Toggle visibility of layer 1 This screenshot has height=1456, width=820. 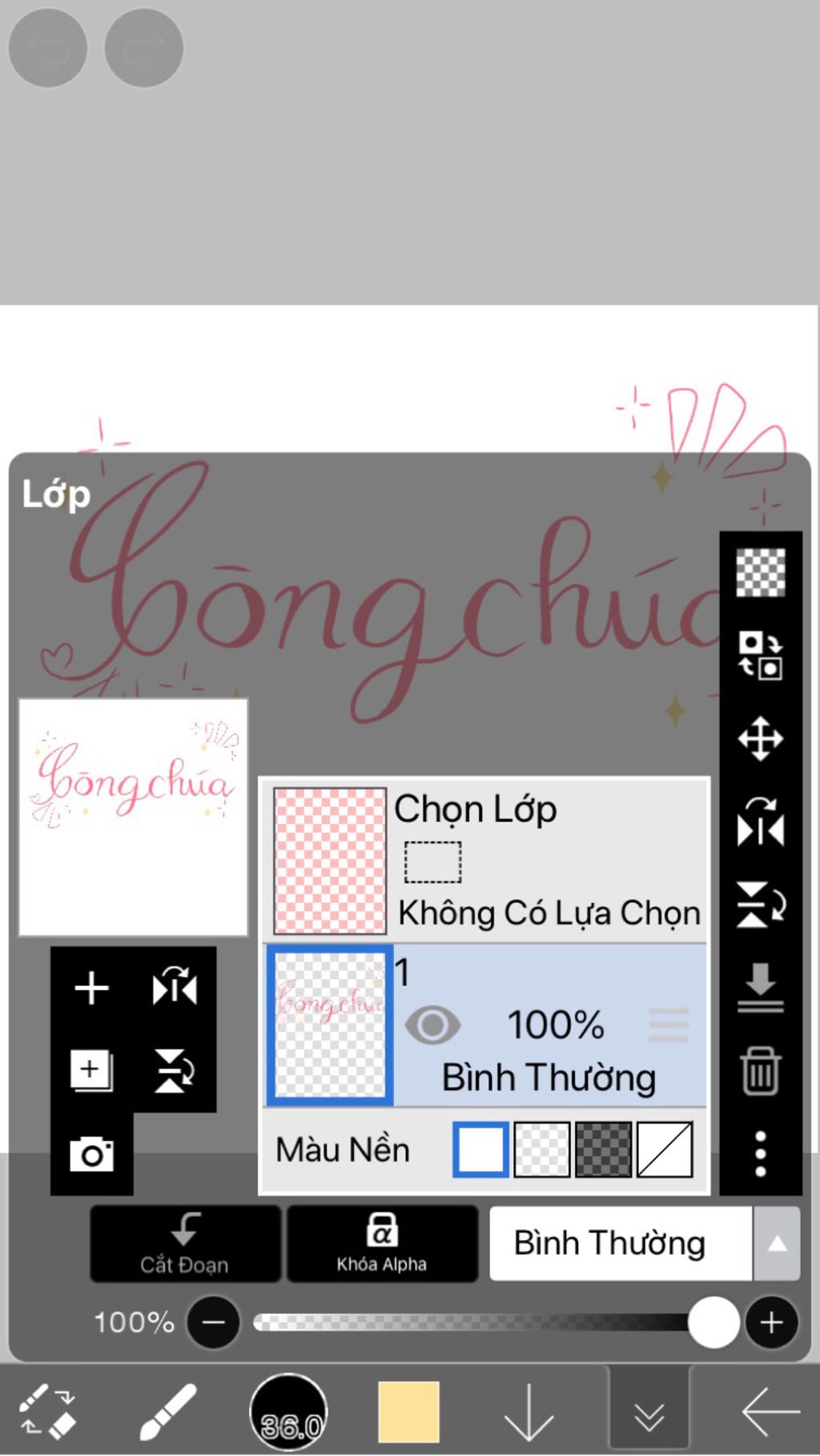coord(432,1025)
